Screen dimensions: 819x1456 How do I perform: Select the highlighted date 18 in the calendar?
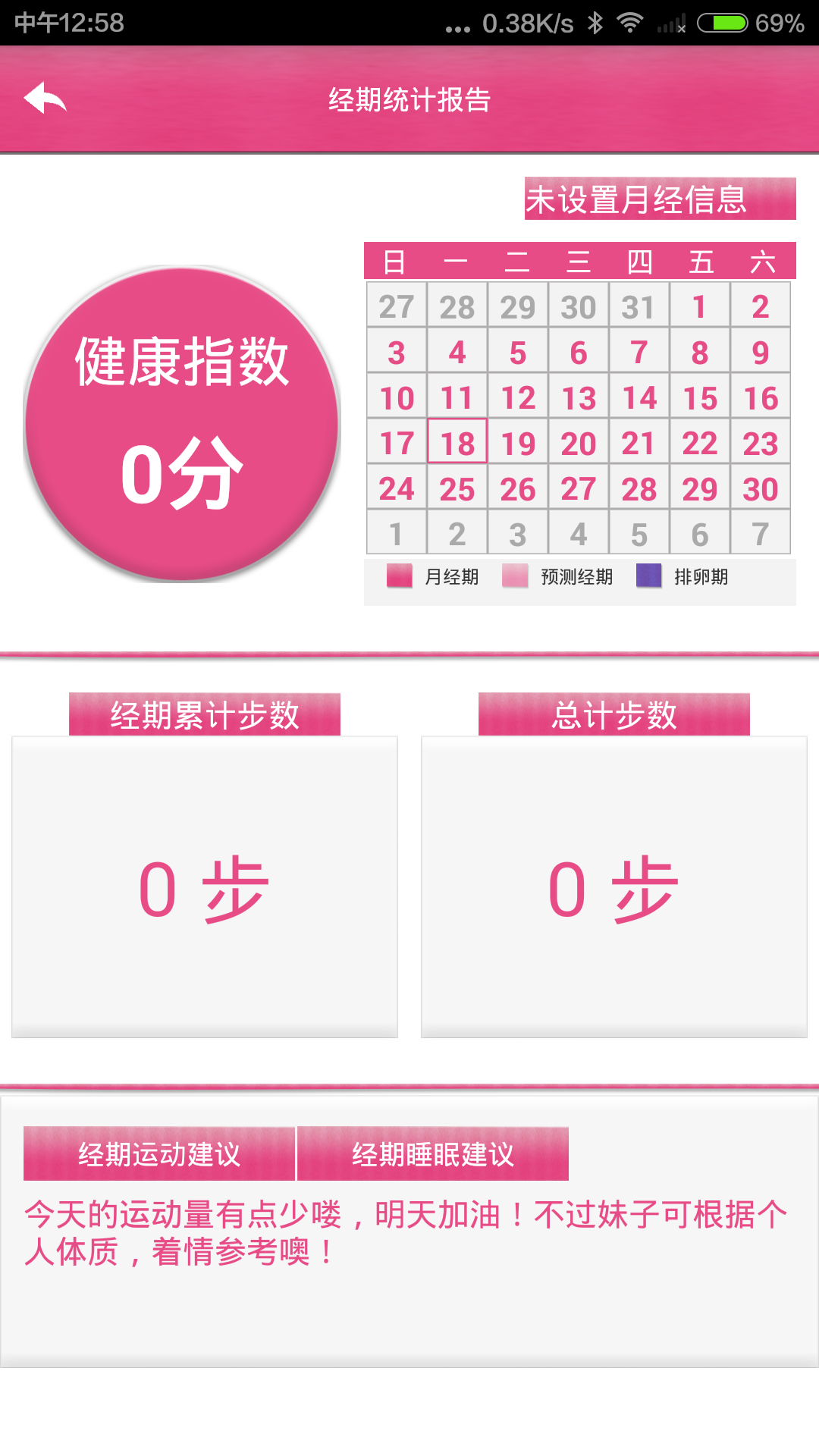point(457,442)
